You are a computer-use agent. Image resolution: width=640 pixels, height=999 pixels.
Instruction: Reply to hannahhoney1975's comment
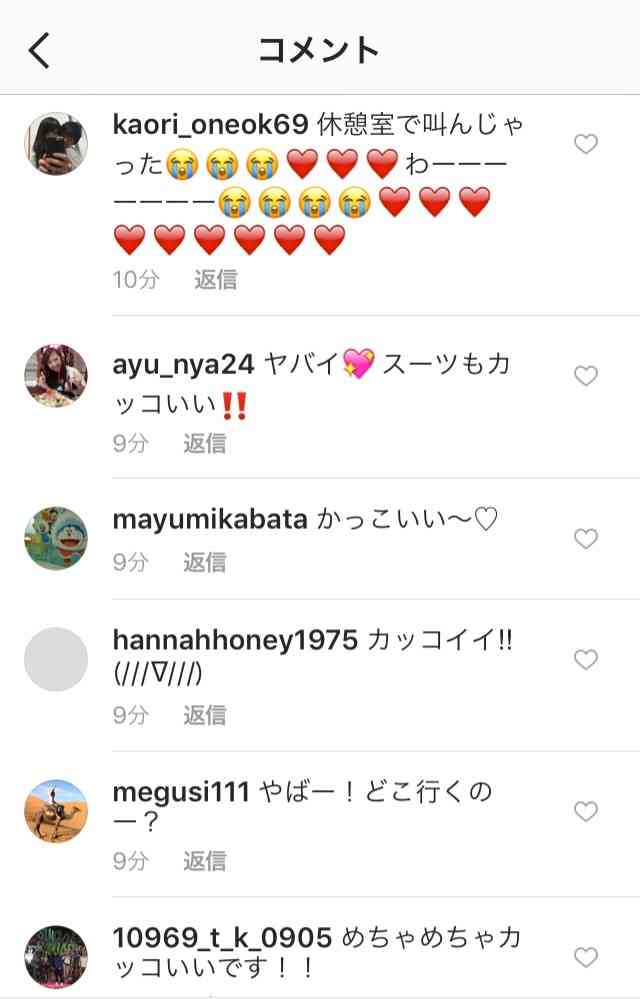click(x=204, y=715)
